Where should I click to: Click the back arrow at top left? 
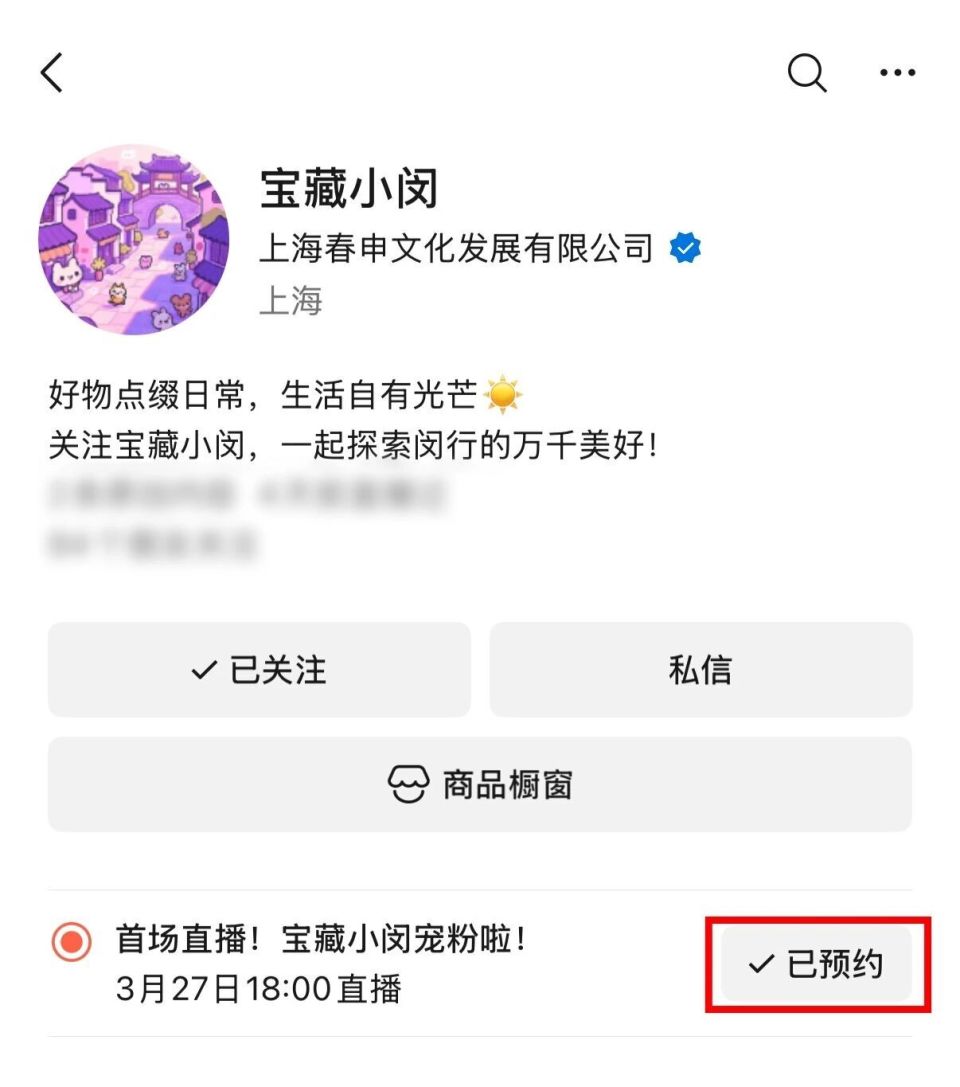click(x=52, y=72)
